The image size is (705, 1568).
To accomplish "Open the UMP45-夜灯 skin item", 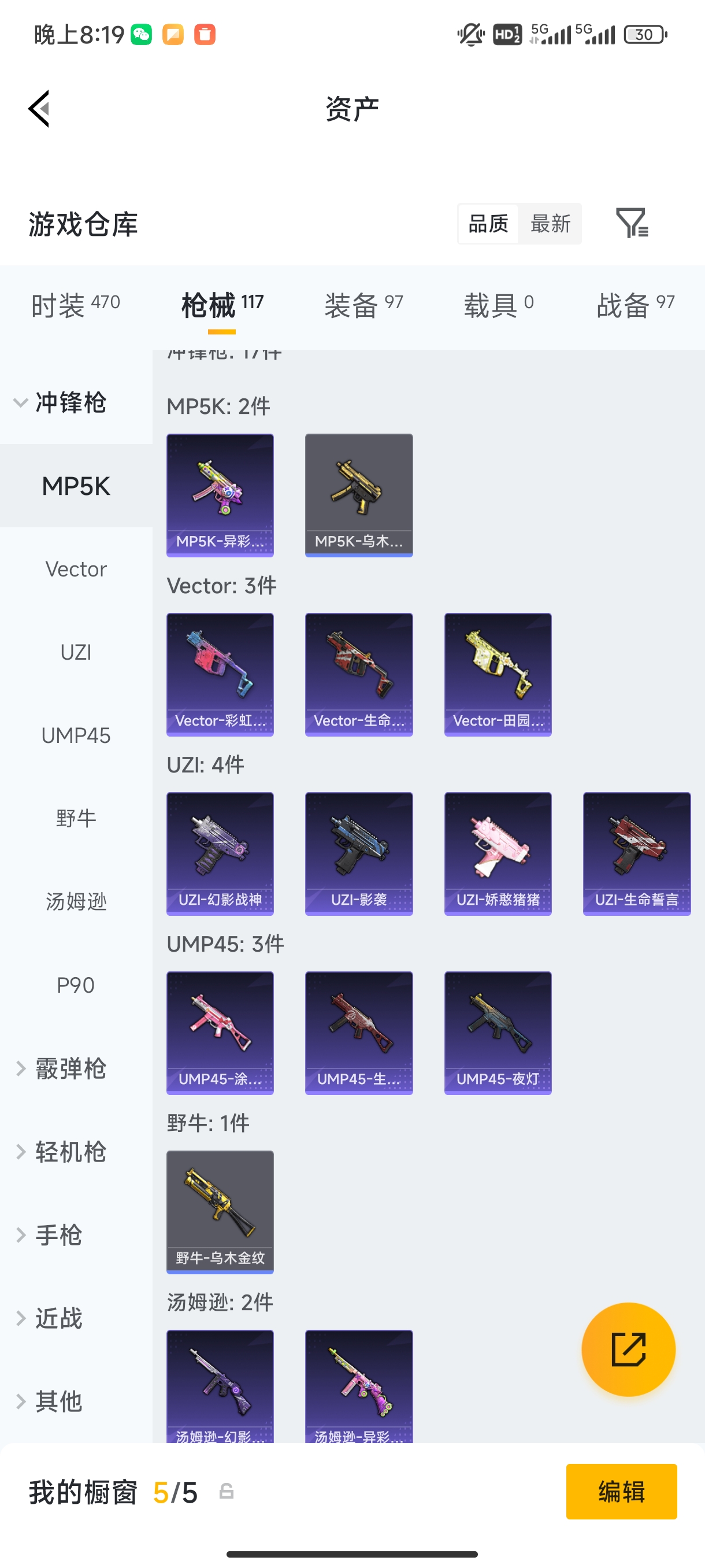I will tap(498, 1033).
